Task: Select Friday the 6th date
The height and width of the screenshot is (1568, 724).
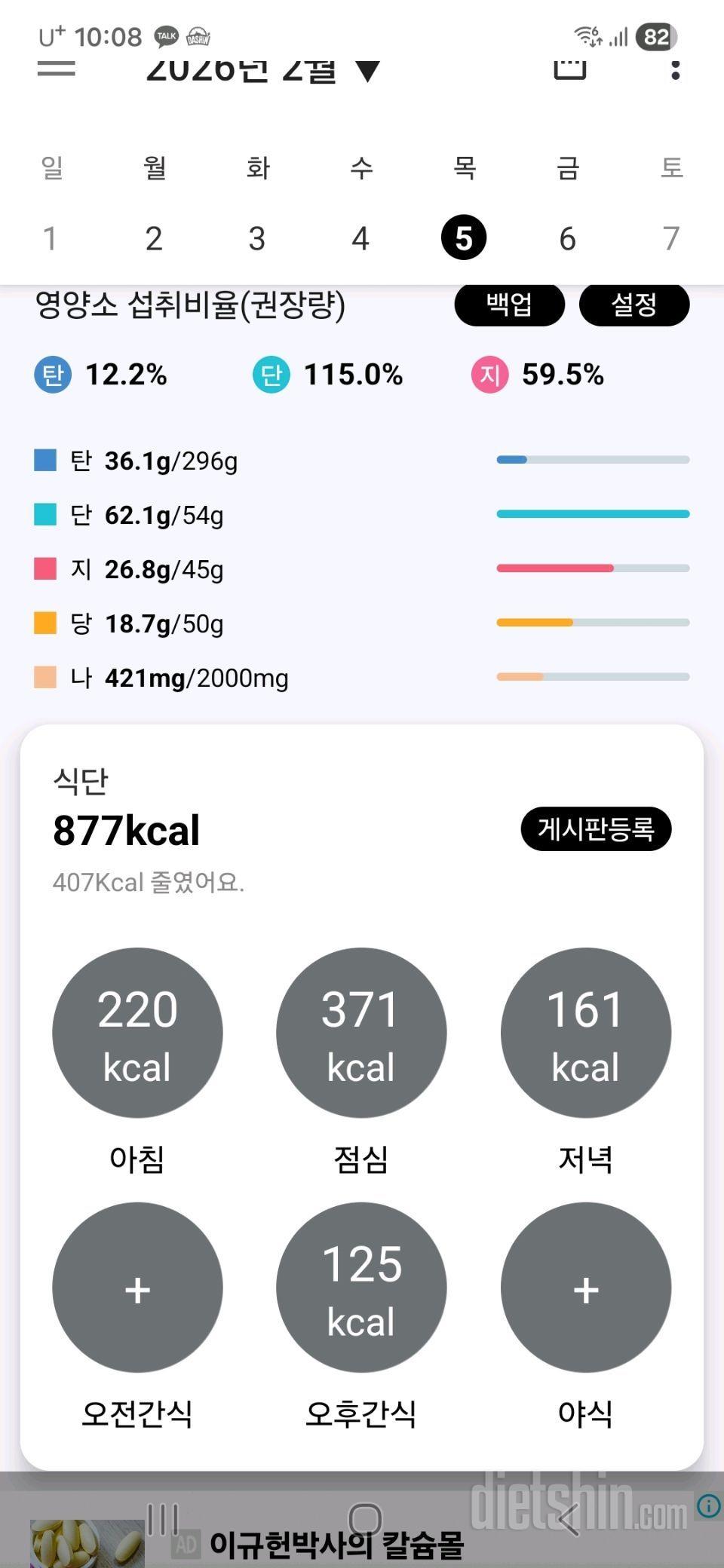Action: pos(567,237)
